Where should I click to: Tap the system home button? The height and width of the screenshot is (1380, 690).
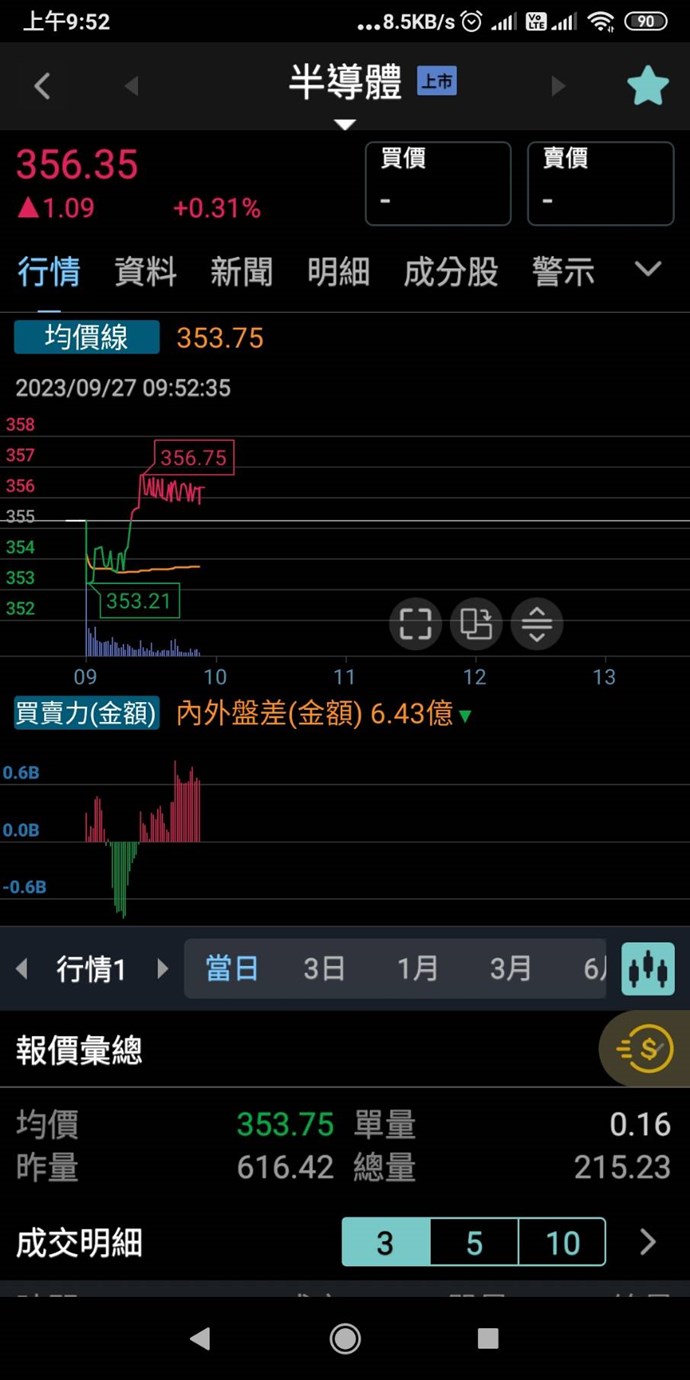tap(345, 1338)
